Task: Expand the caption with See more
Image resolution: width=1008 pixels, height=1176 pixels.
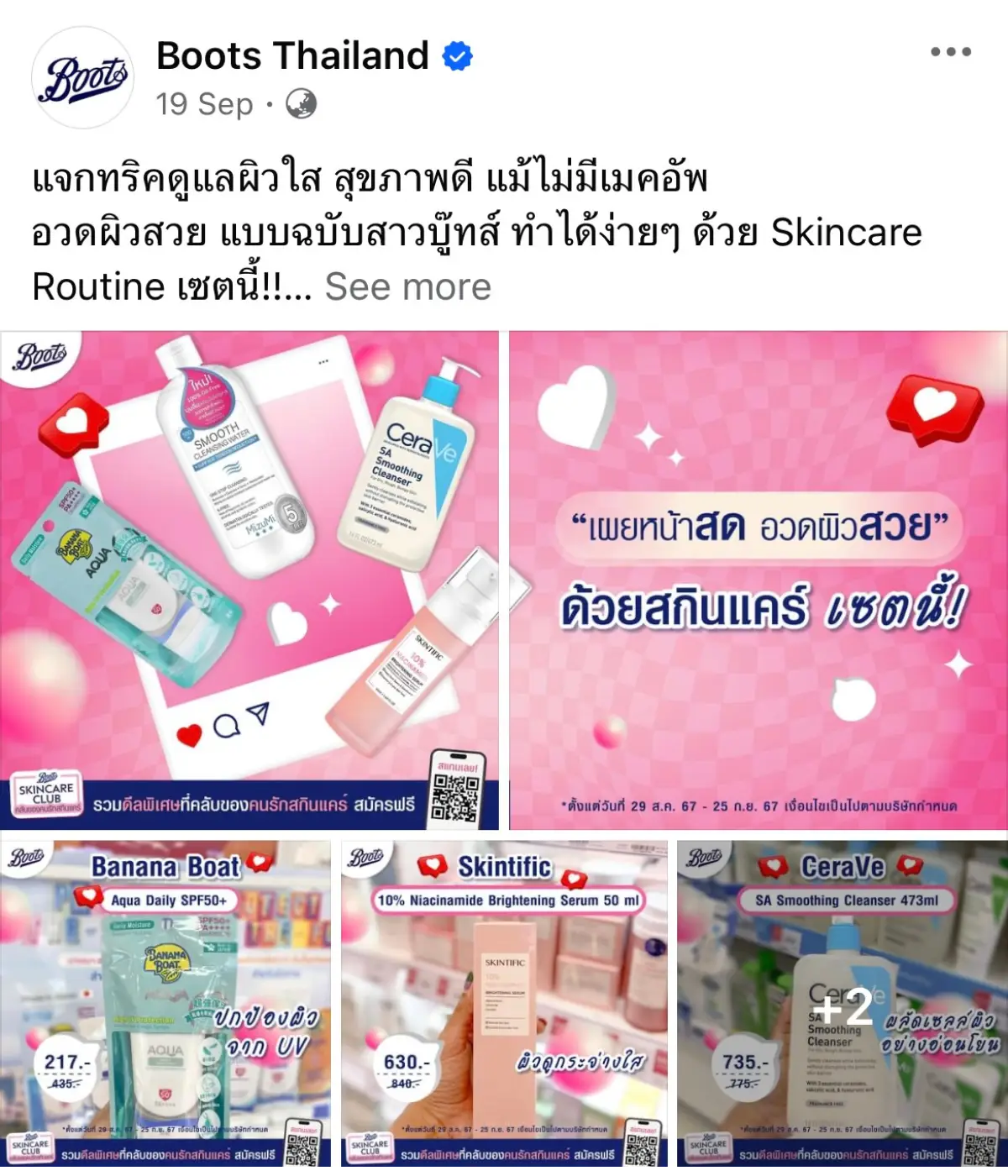Action: [407, 286]
